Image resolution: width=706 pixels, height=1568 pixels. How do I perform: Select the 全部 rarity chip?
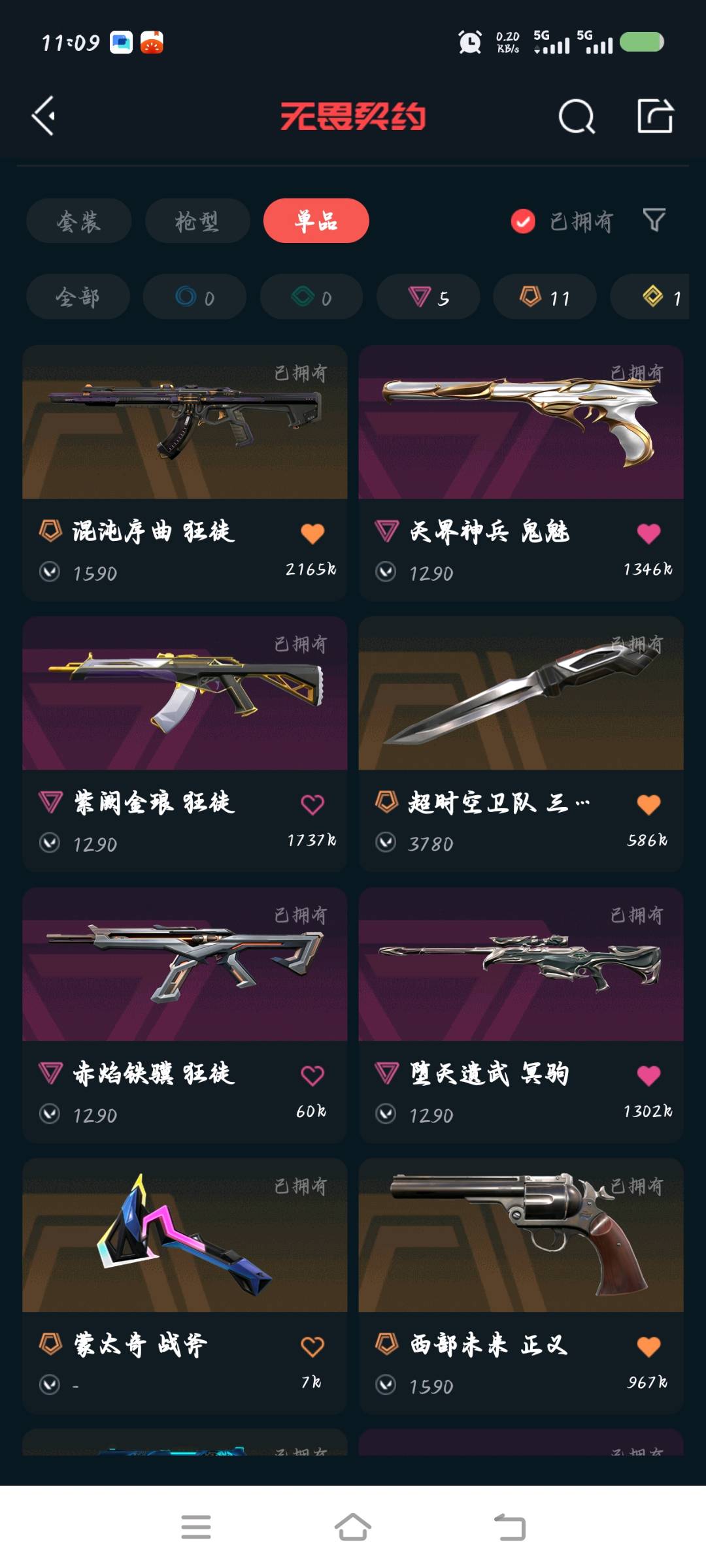[x=78, y=297]
